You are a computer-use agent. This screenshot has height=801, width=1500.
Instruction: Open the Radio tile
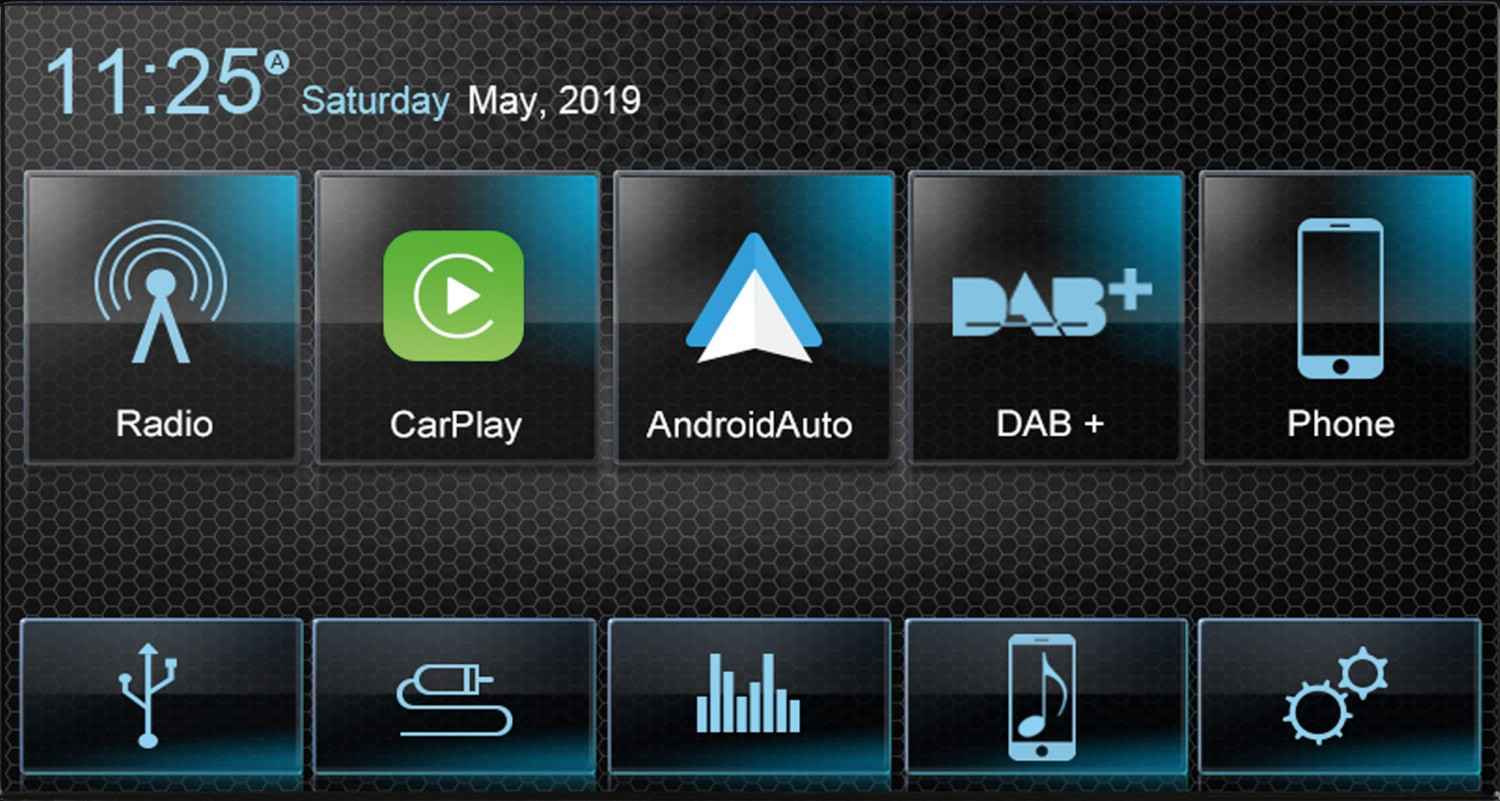(x=162, y=317)
